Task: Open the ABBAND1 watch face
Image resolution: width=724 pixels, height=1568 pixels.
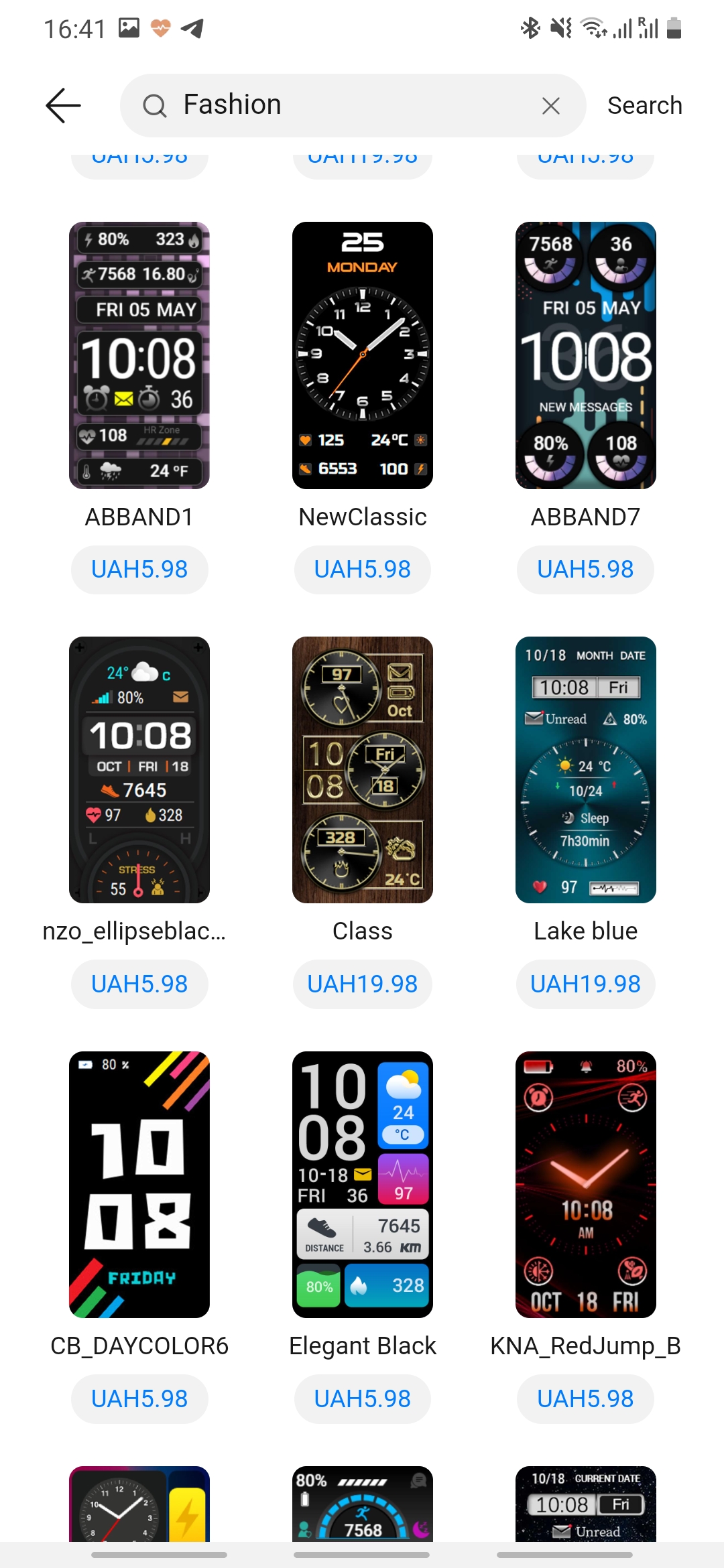Action: point(139,355)
